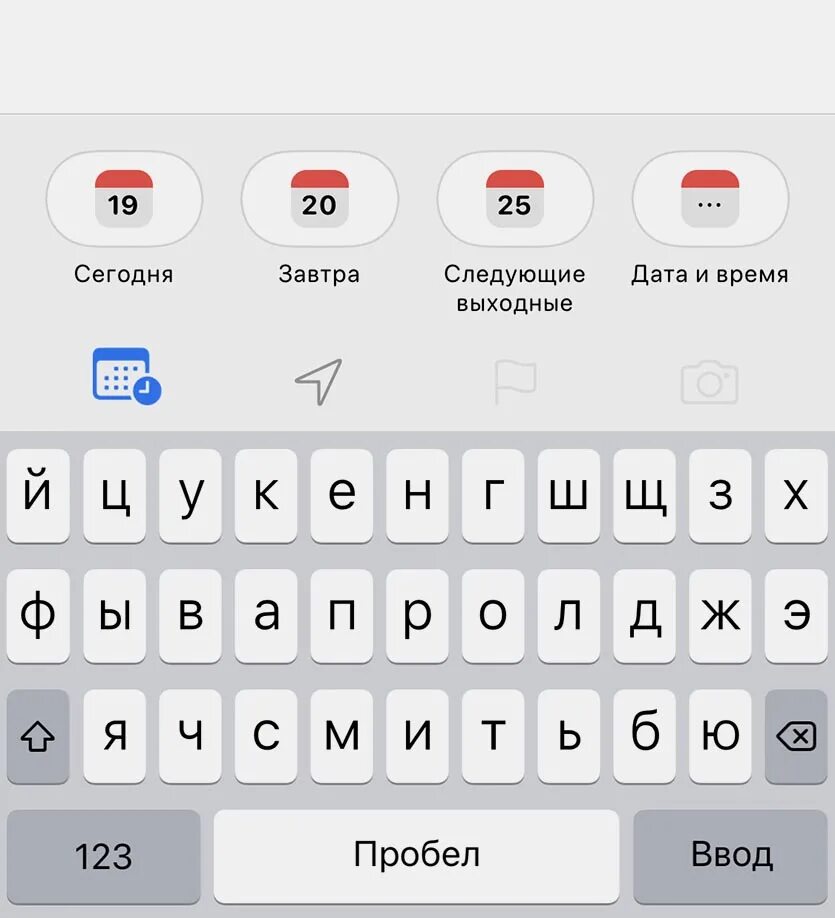
Task: Choose the Сегодня date chip
Action: tap(124, 199)
